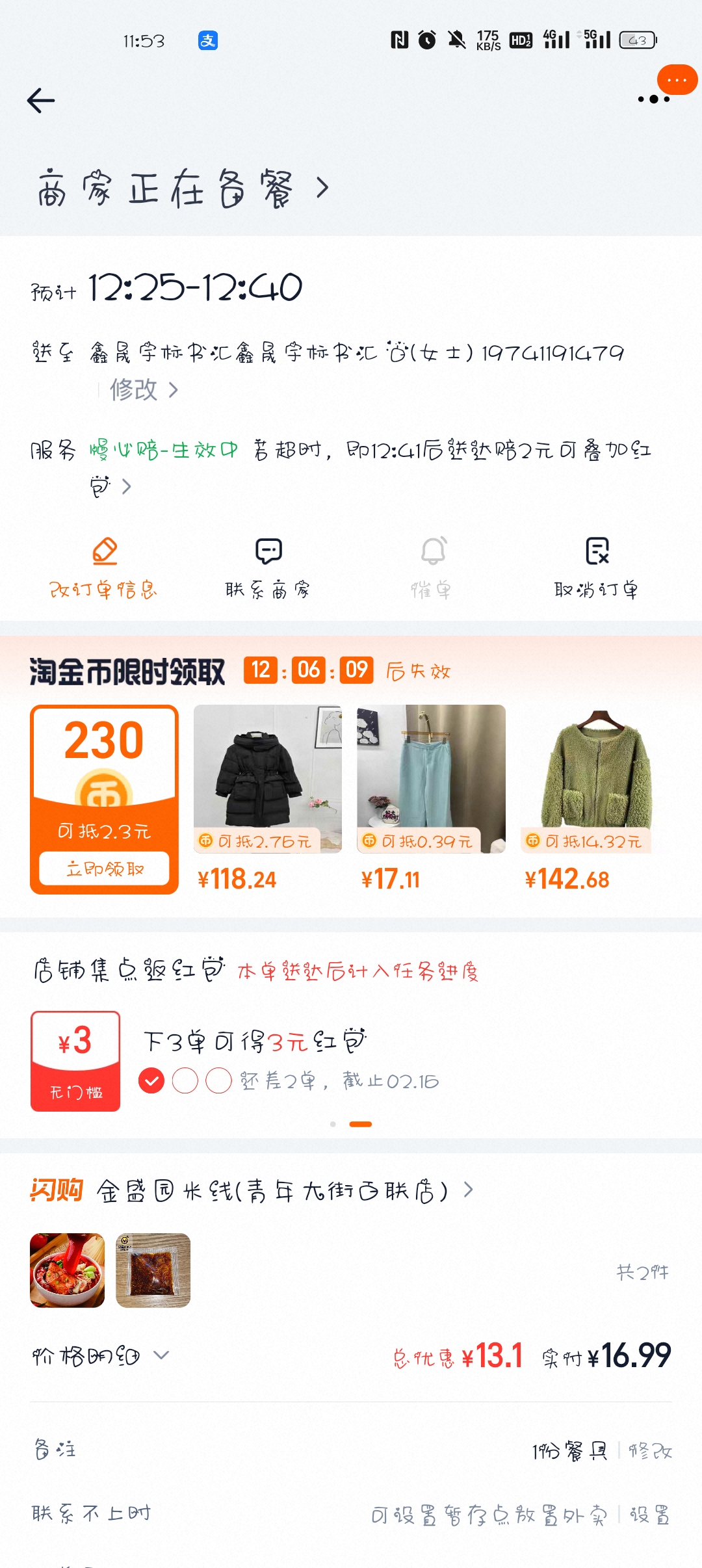Tap 催单 to rush the order
The image size is (702, 1568).
(x=432, y=567)
